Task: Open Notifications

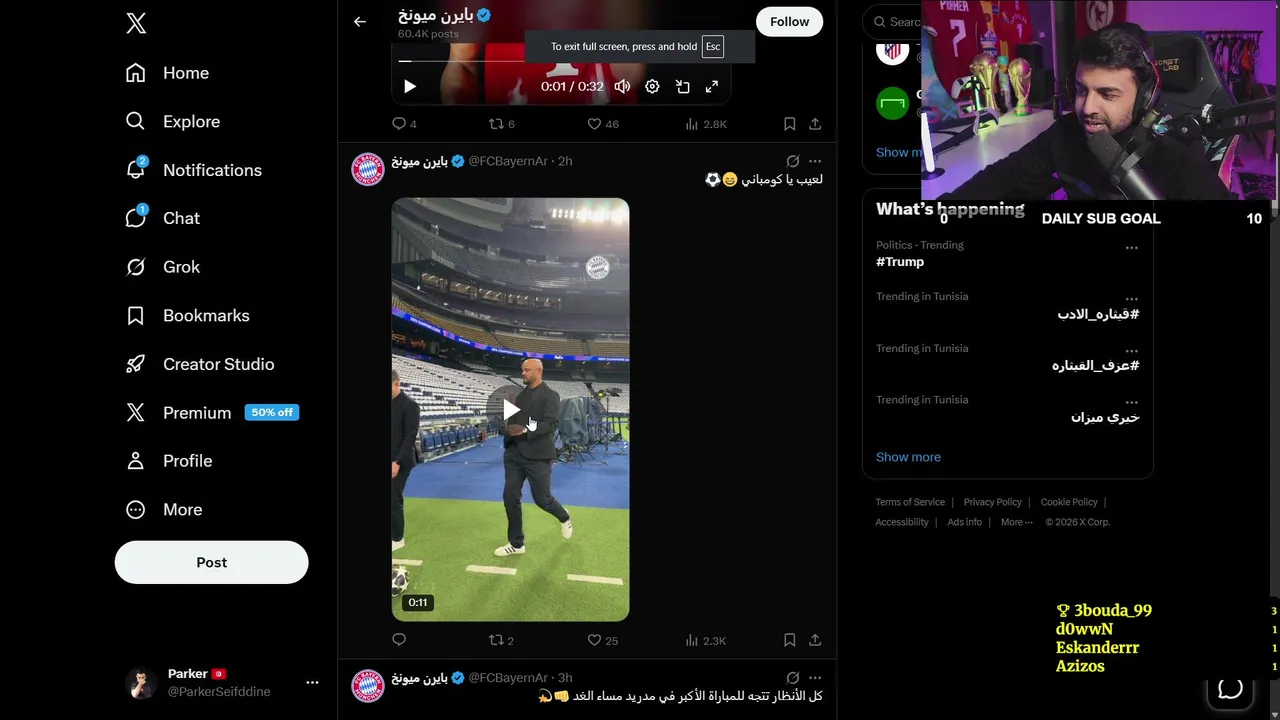Action: point(193,170)
